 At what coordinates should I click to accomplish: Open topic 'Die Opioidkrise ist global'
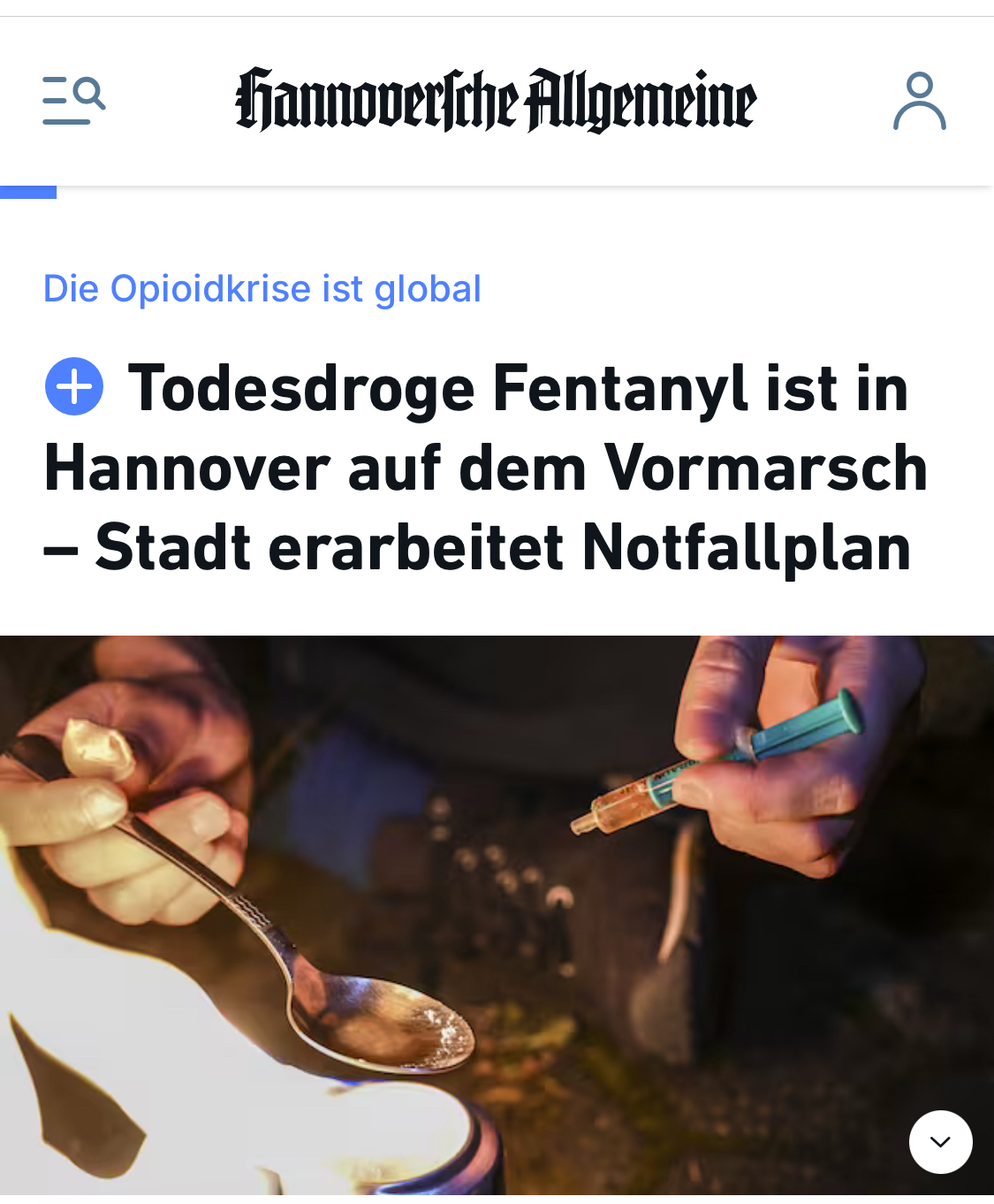click(262, 289)
